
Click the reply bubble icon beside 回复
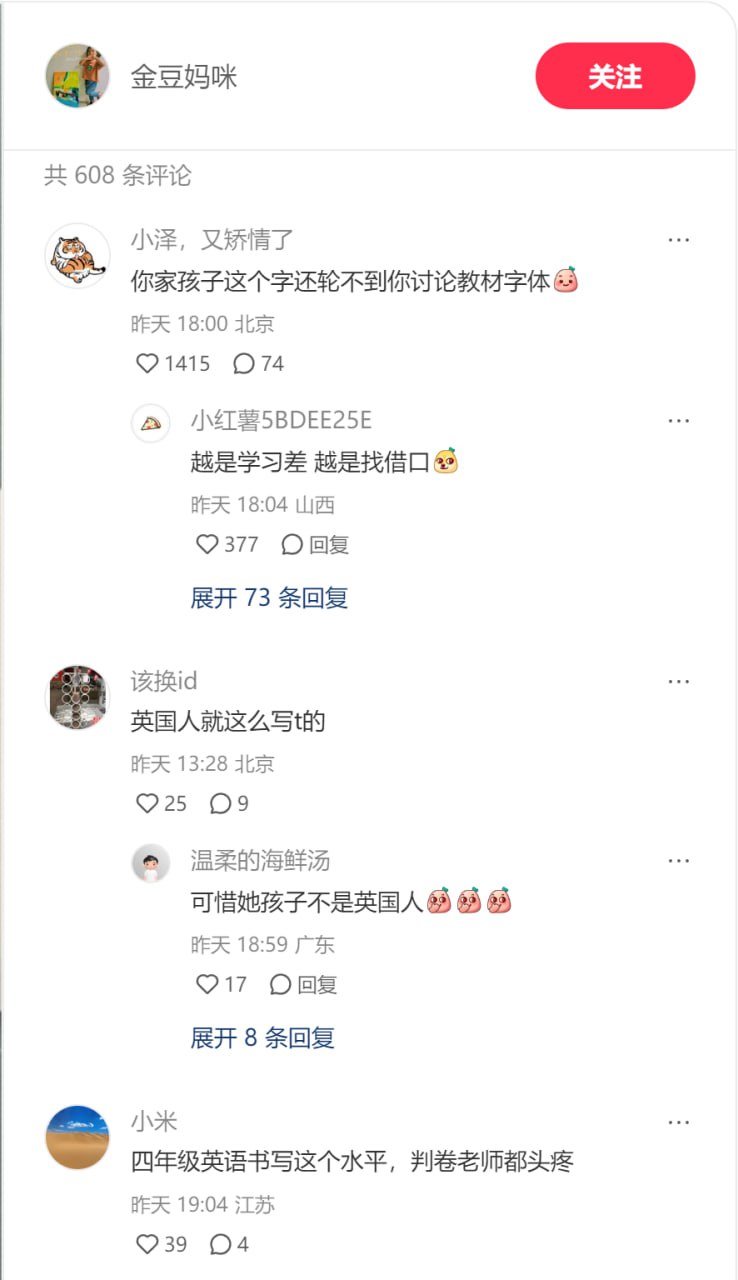[290, 544]
